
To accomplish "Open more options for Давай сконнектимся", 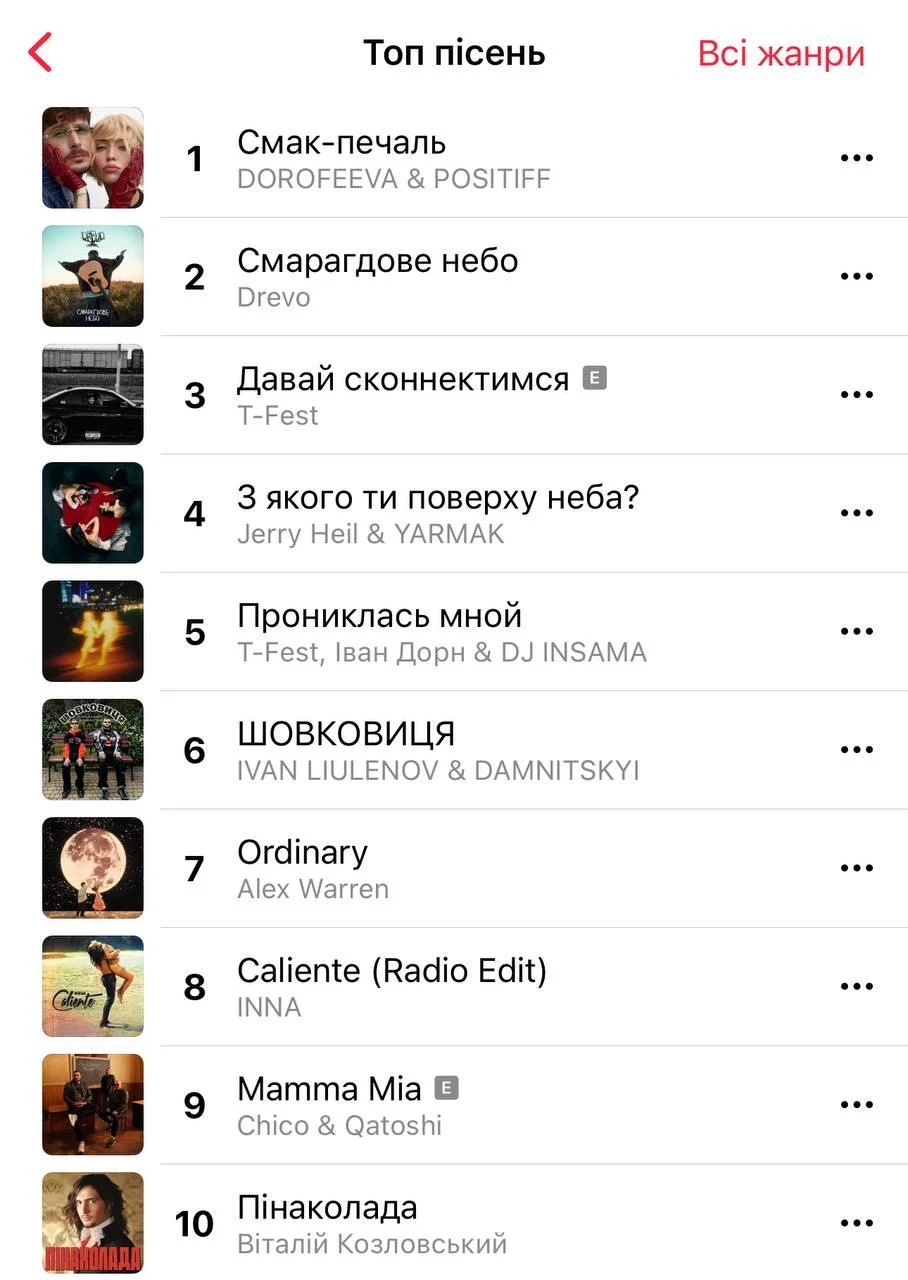I will coord(856,394).
